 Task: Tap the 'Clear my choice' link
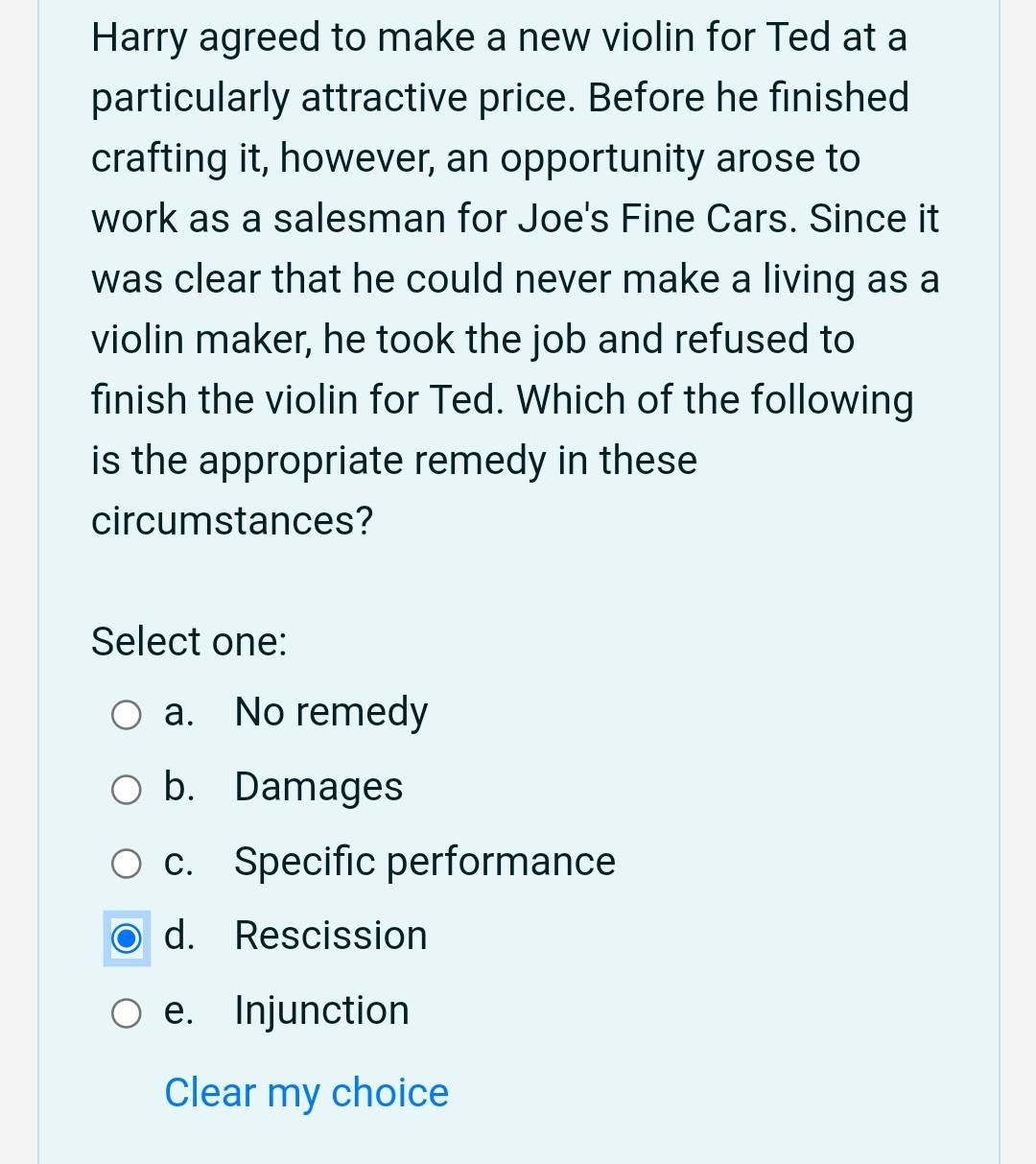click(306, 1092)
